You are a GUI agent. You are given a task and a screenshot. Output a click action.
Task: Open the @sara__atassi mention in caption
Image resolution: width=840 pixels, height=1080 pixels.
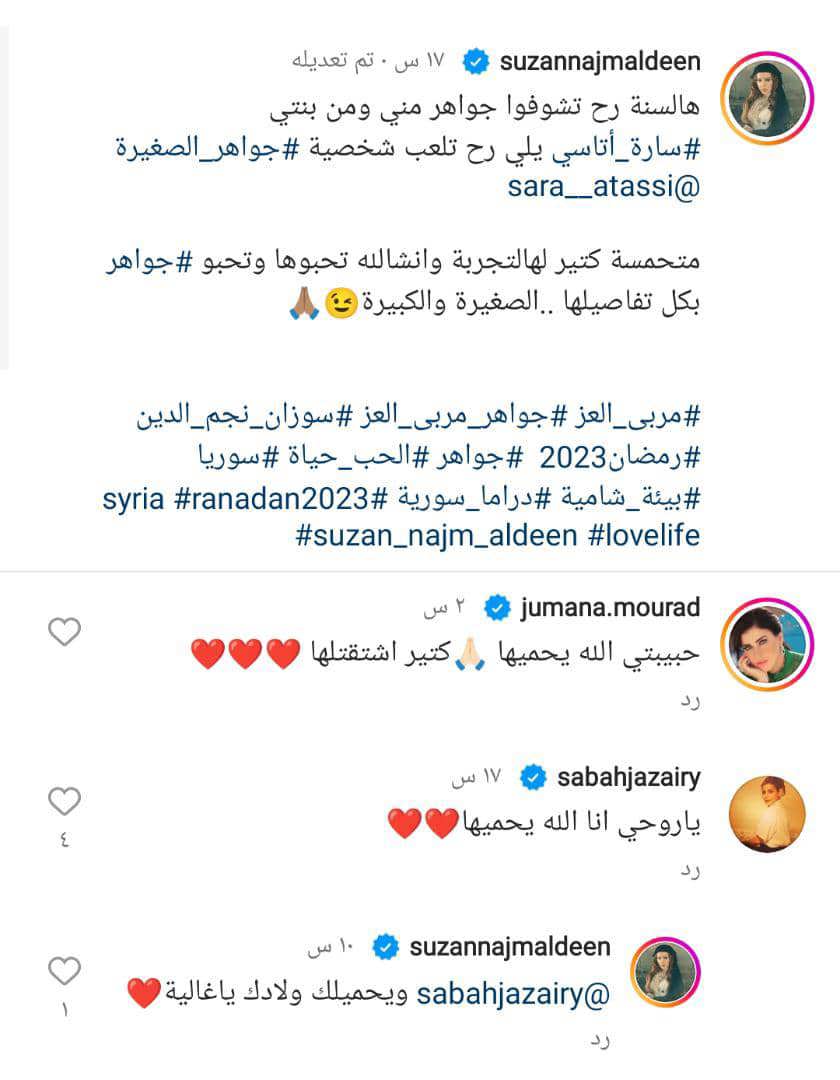point(604,188)
